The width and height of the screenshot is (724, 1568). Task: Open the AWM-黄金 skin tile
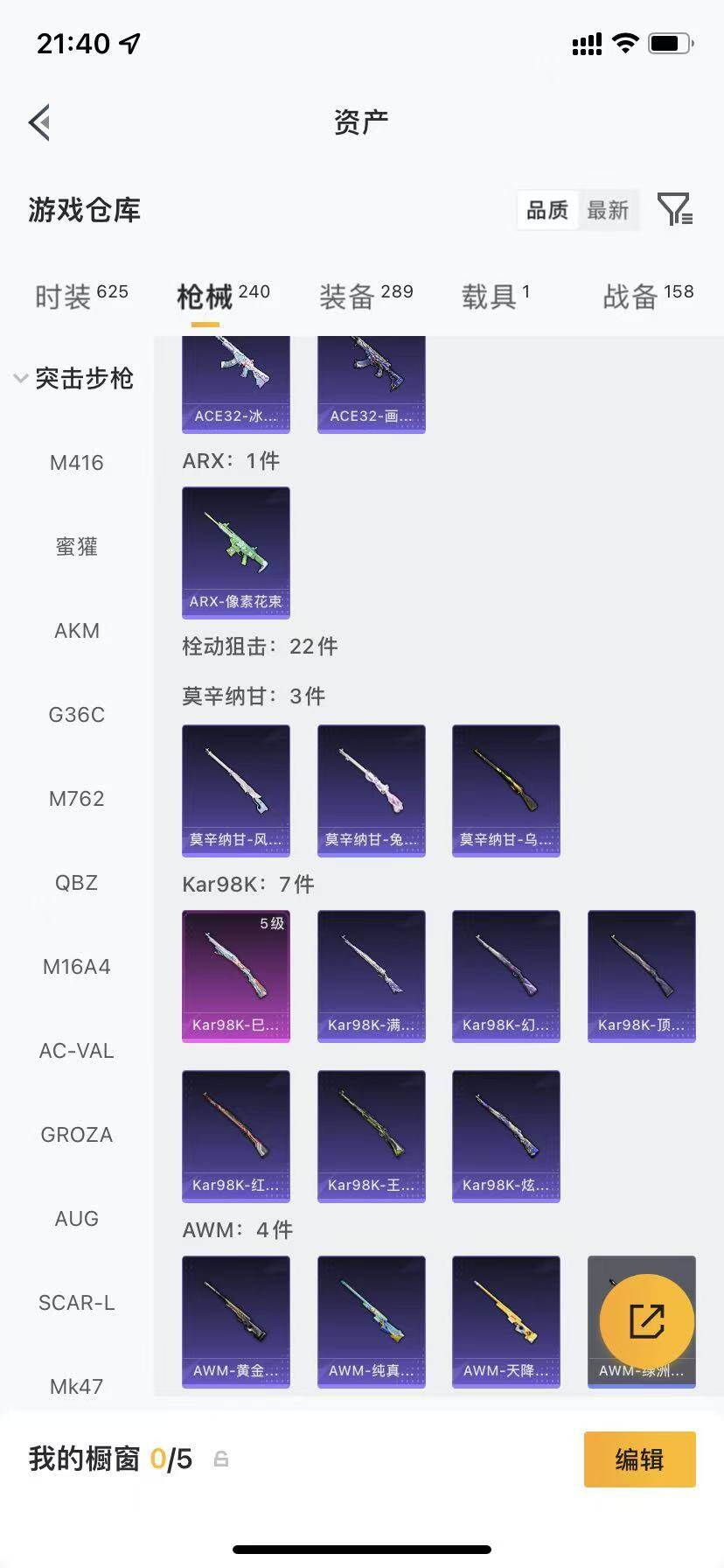point(236,1322)
